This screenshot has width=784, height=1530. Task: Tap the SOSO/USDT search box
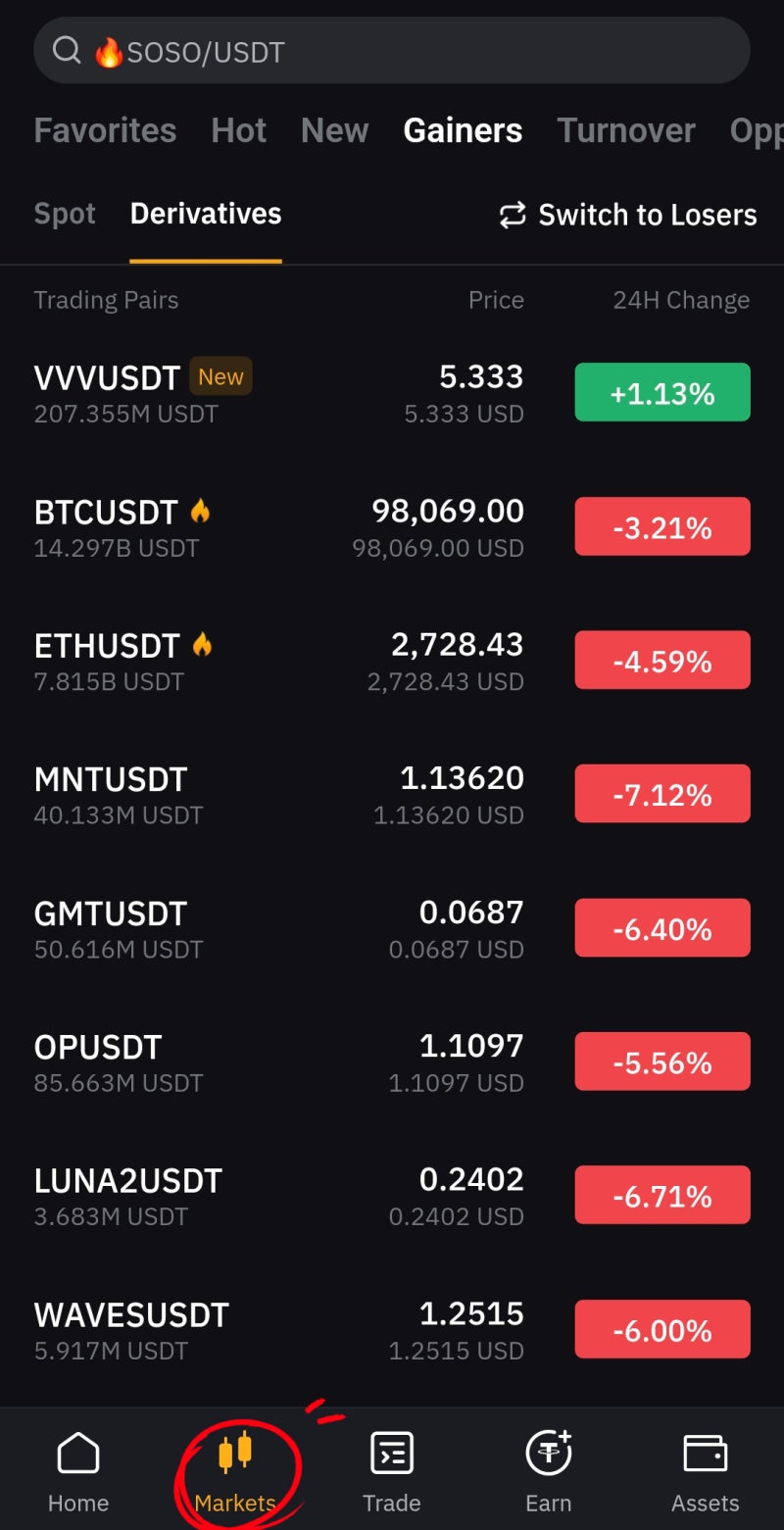tap(392, 50)
